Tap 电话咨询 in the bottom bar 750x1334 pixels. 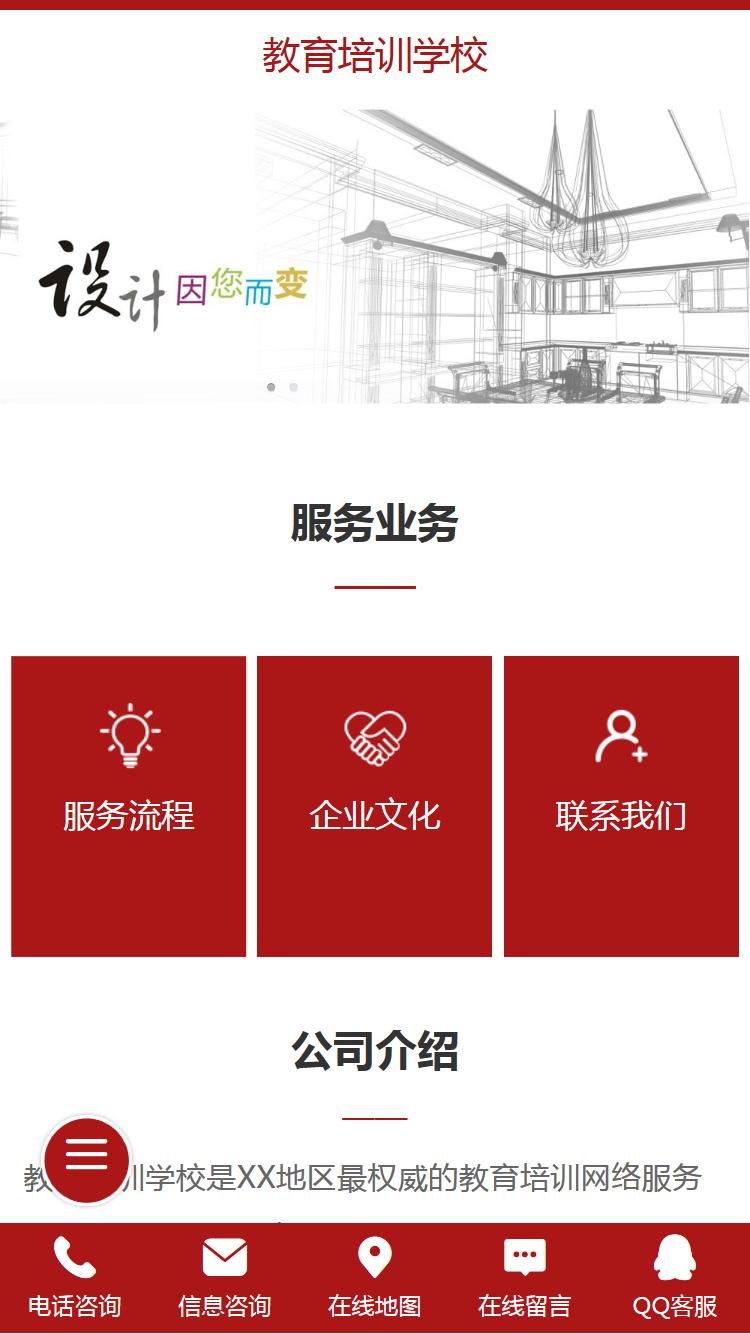click(75, 1278)
